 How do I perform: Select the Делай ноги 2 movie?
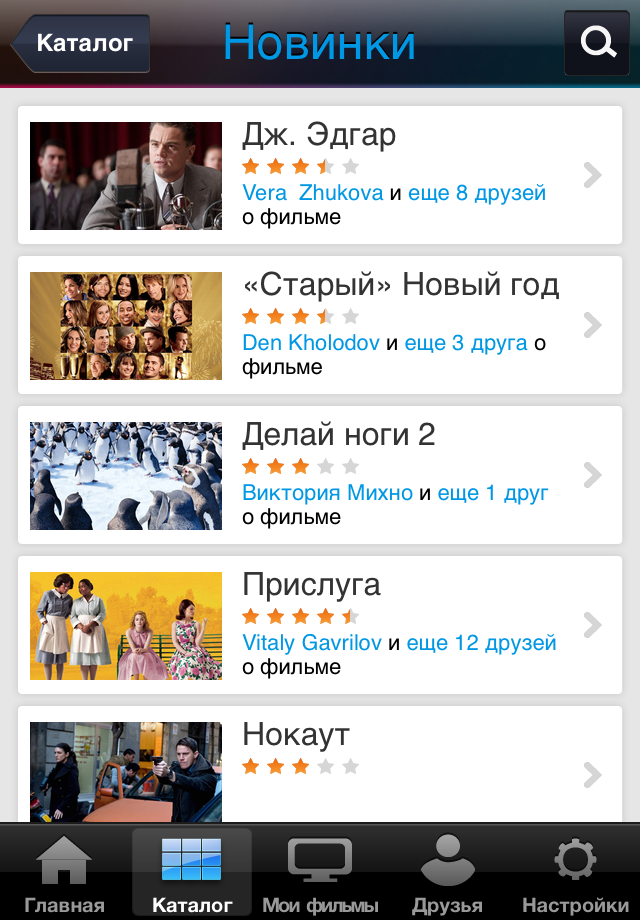339,435
